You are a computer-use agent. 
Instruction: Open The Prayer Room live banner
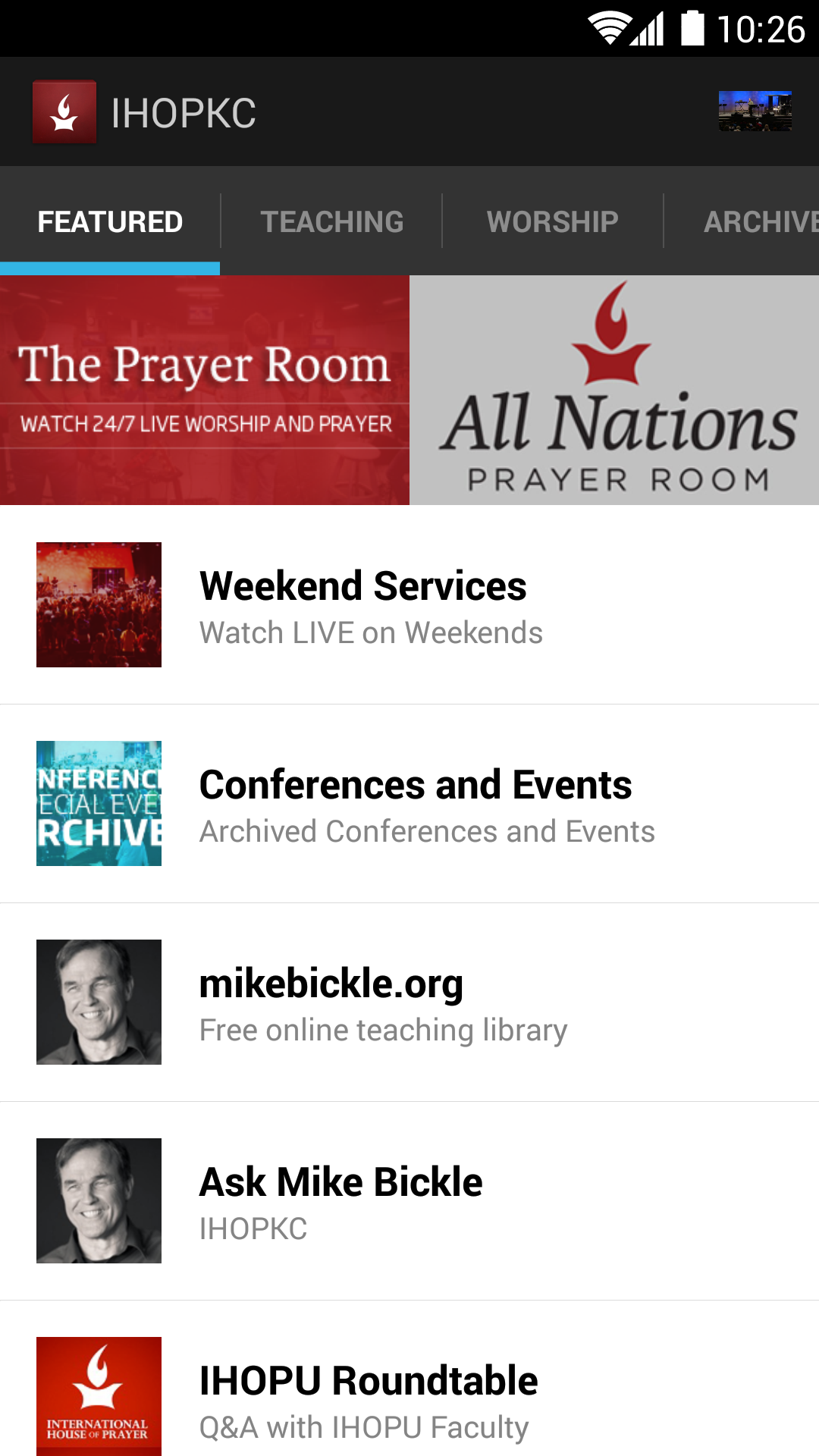click(x=205, y=390)
